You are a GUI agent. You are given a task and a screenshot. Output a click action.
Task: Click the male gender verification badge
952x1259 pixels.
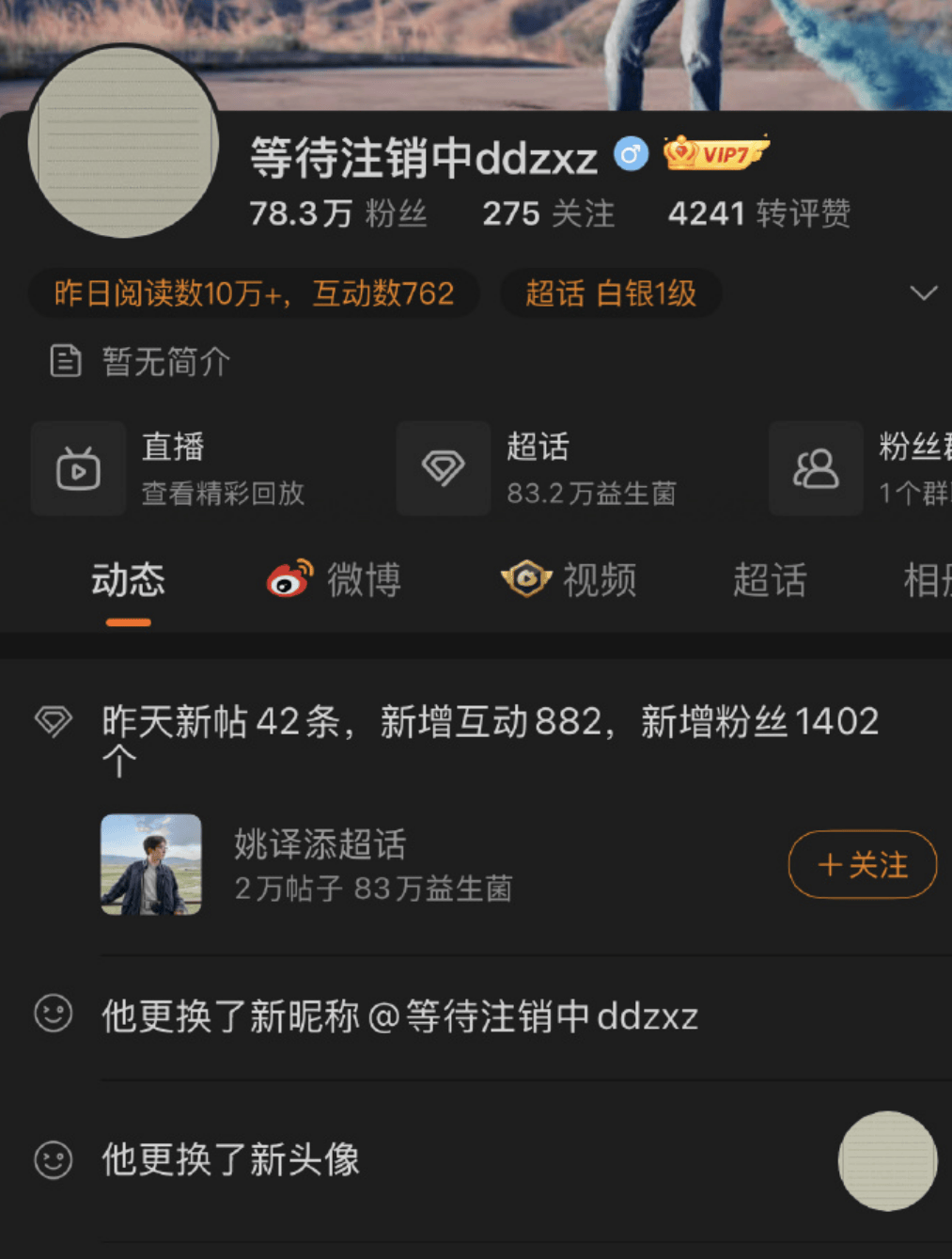pos(631,153)
